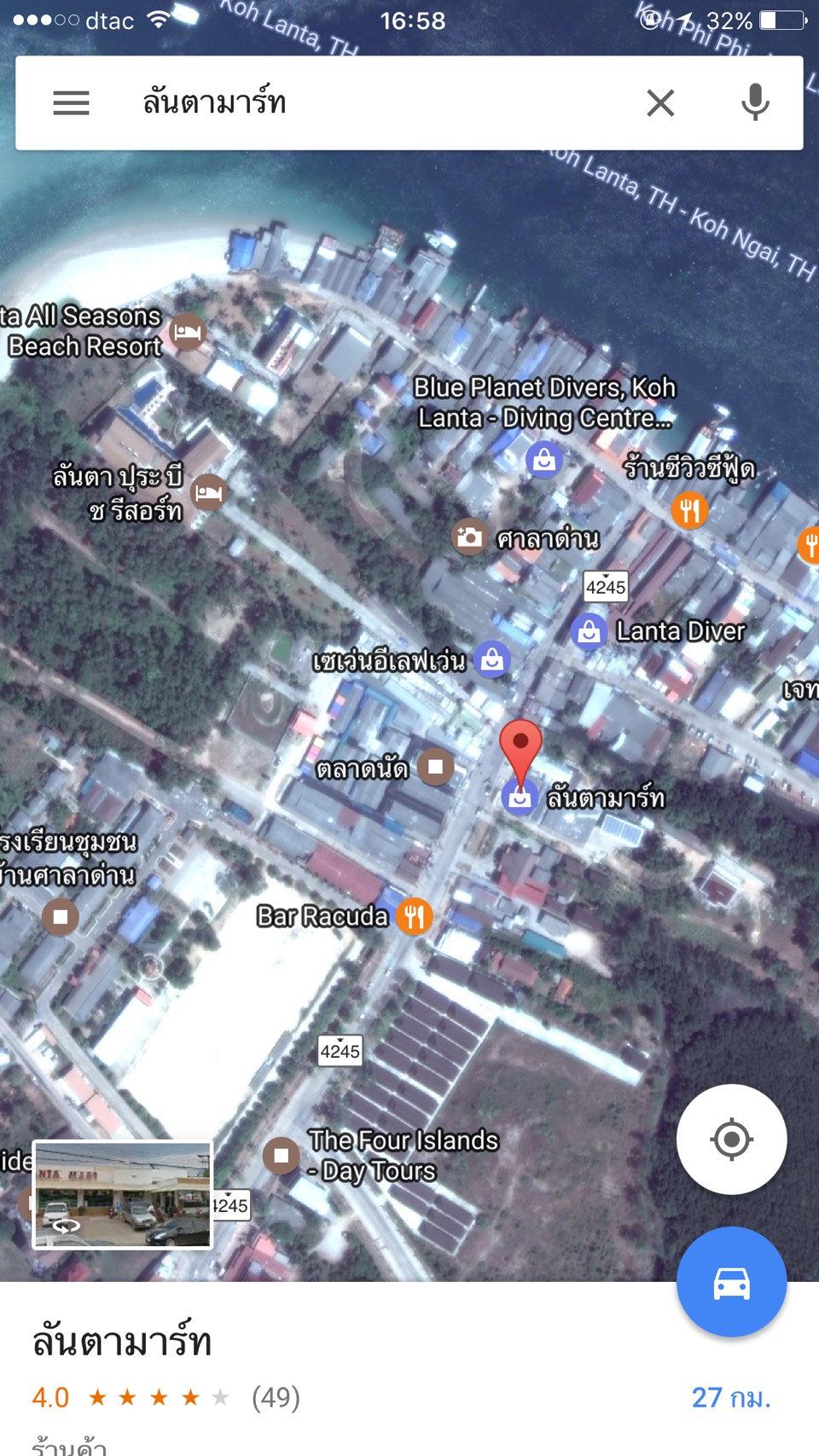Open the hamburger menu
The height and width of the screenshot is (1456, 819).
tap(71, 103)
